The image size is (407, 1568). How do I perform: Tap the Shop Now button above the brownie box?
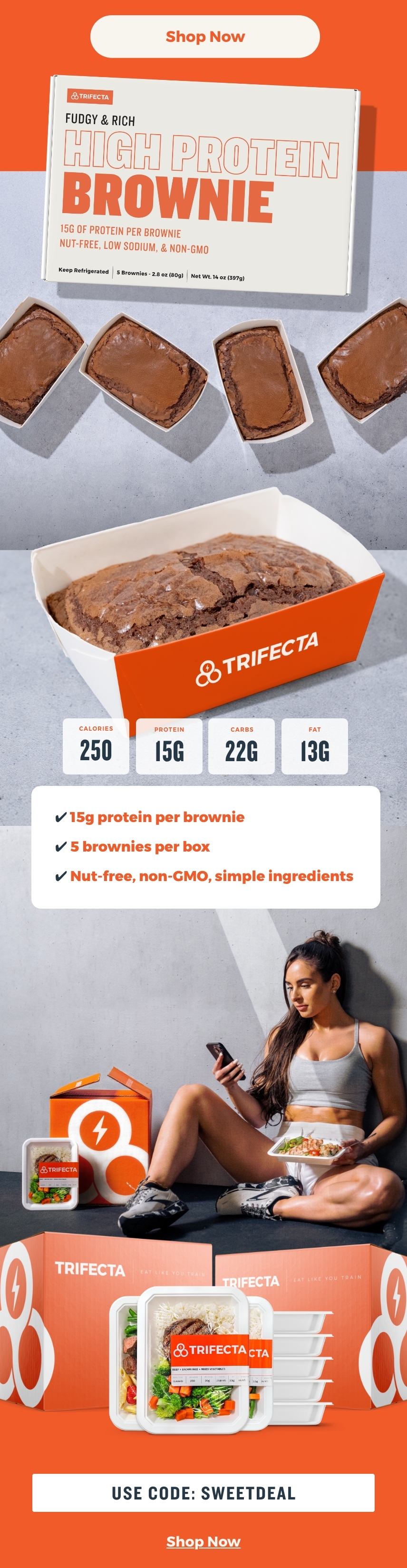coord(204,37)
